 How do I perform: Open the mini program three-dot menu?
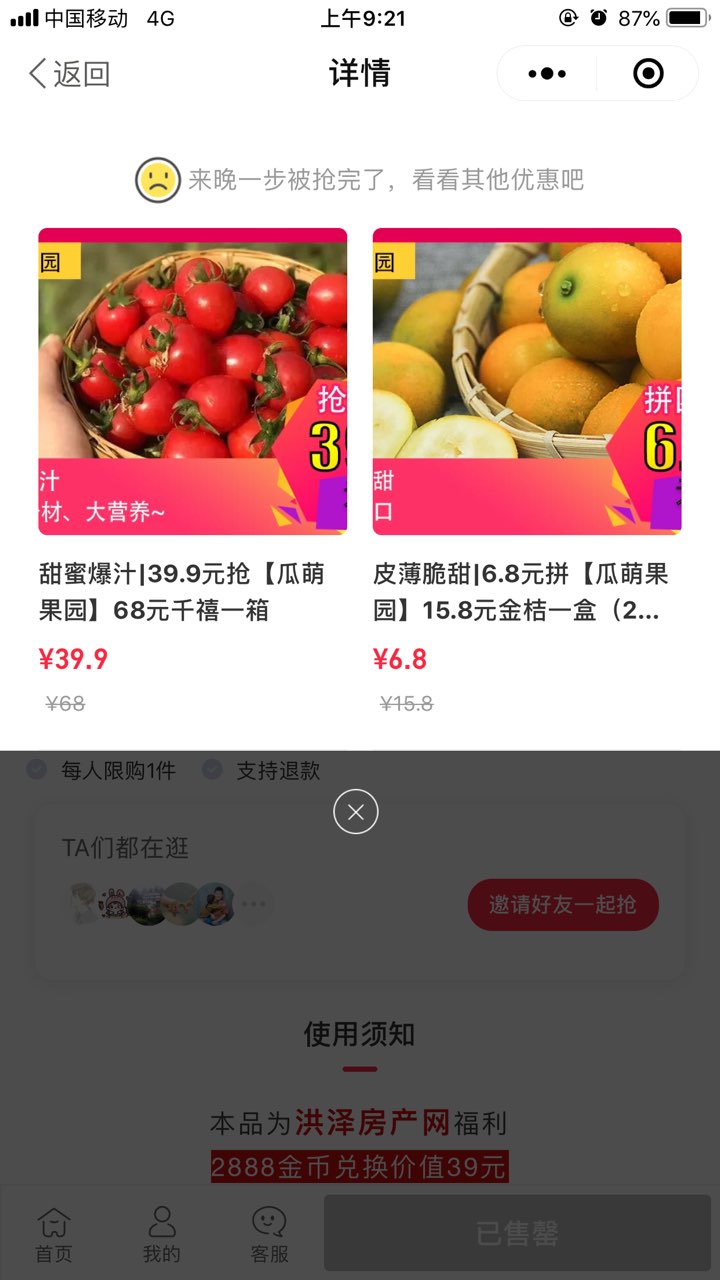pos(547,73)
